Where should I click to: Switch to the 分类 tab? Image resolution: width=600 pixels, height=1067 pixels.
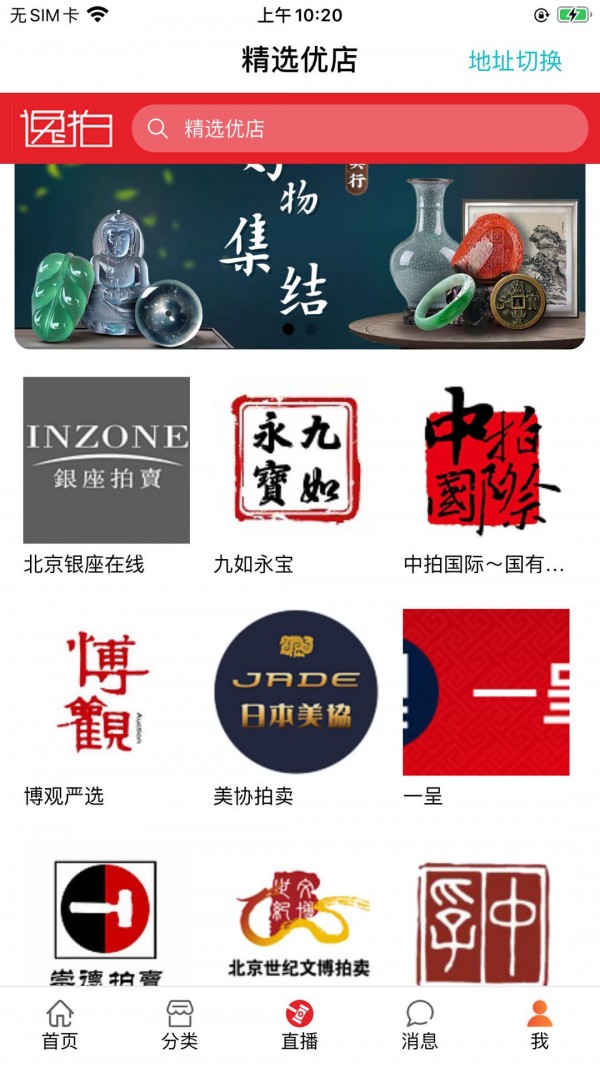[180, 1025]
